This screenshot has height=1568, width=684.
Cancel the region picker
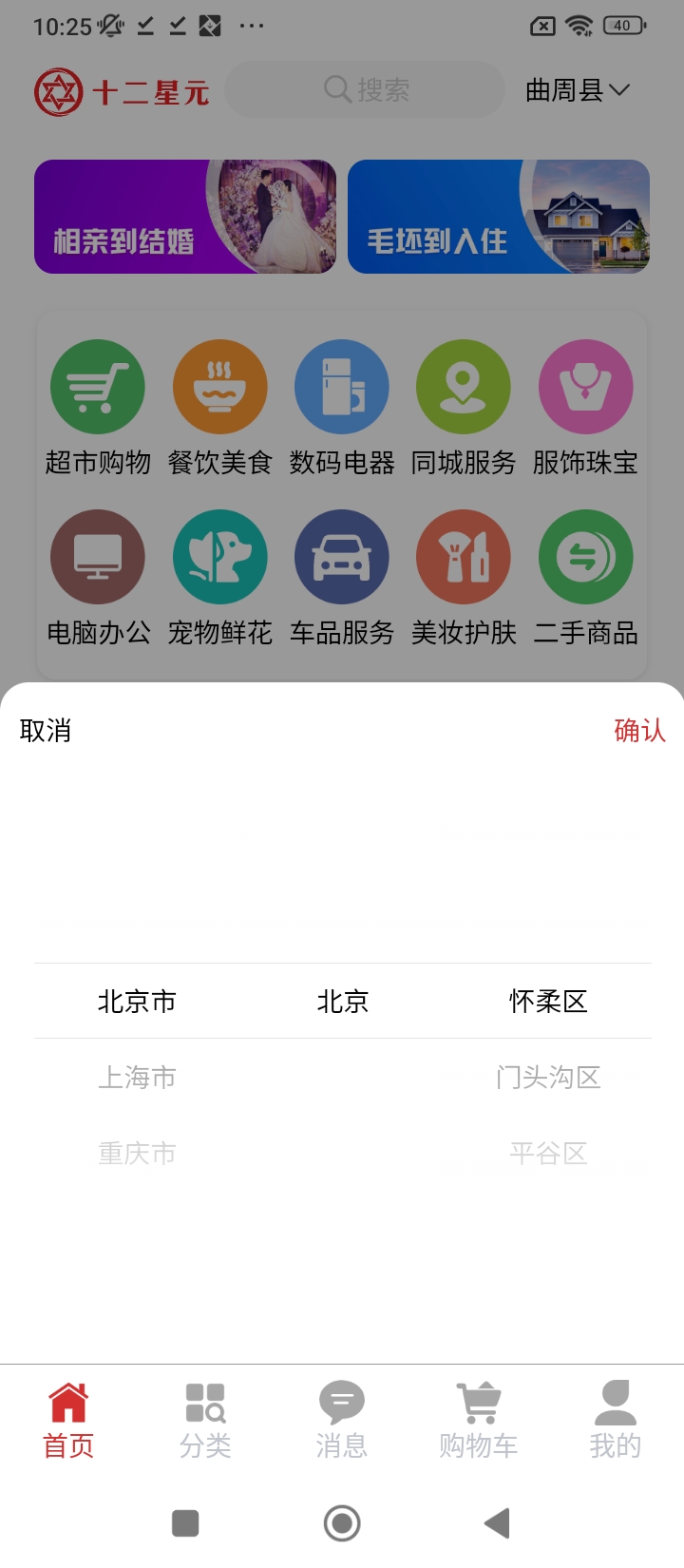pyautogui.click(x=46, y=731)
